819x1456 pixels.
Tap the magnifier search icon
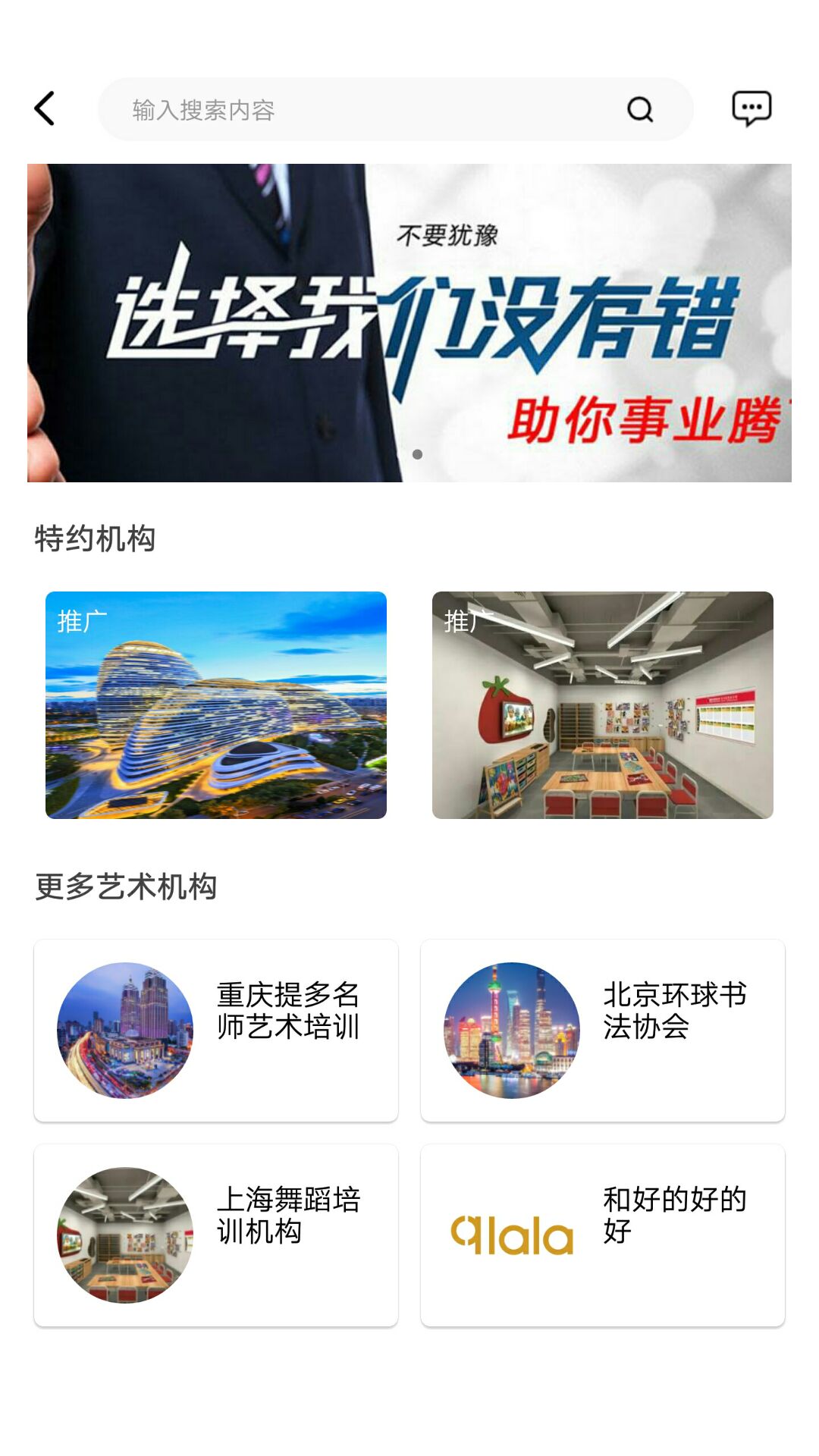[x=641, y=108]
